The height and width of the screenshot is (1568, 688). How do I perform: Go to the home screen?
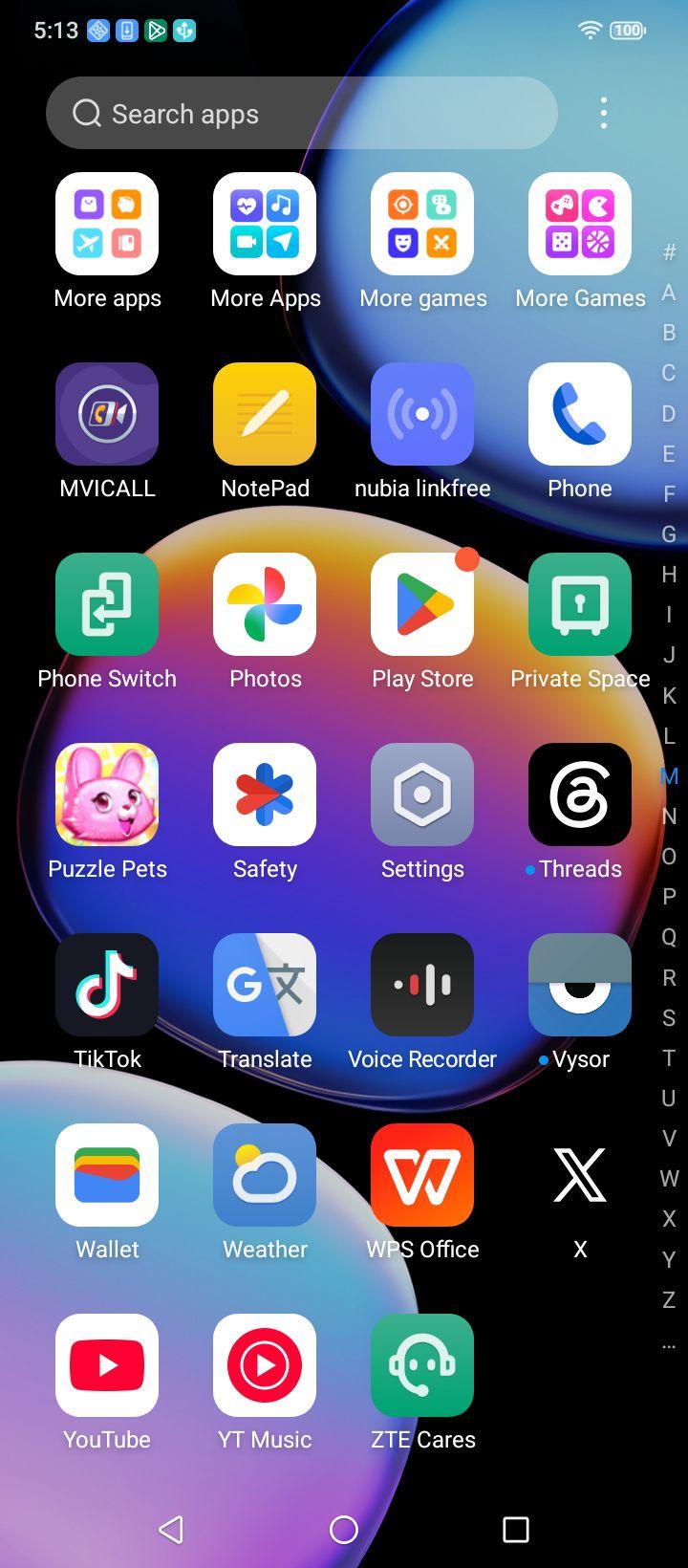(x=344, y=1530)
